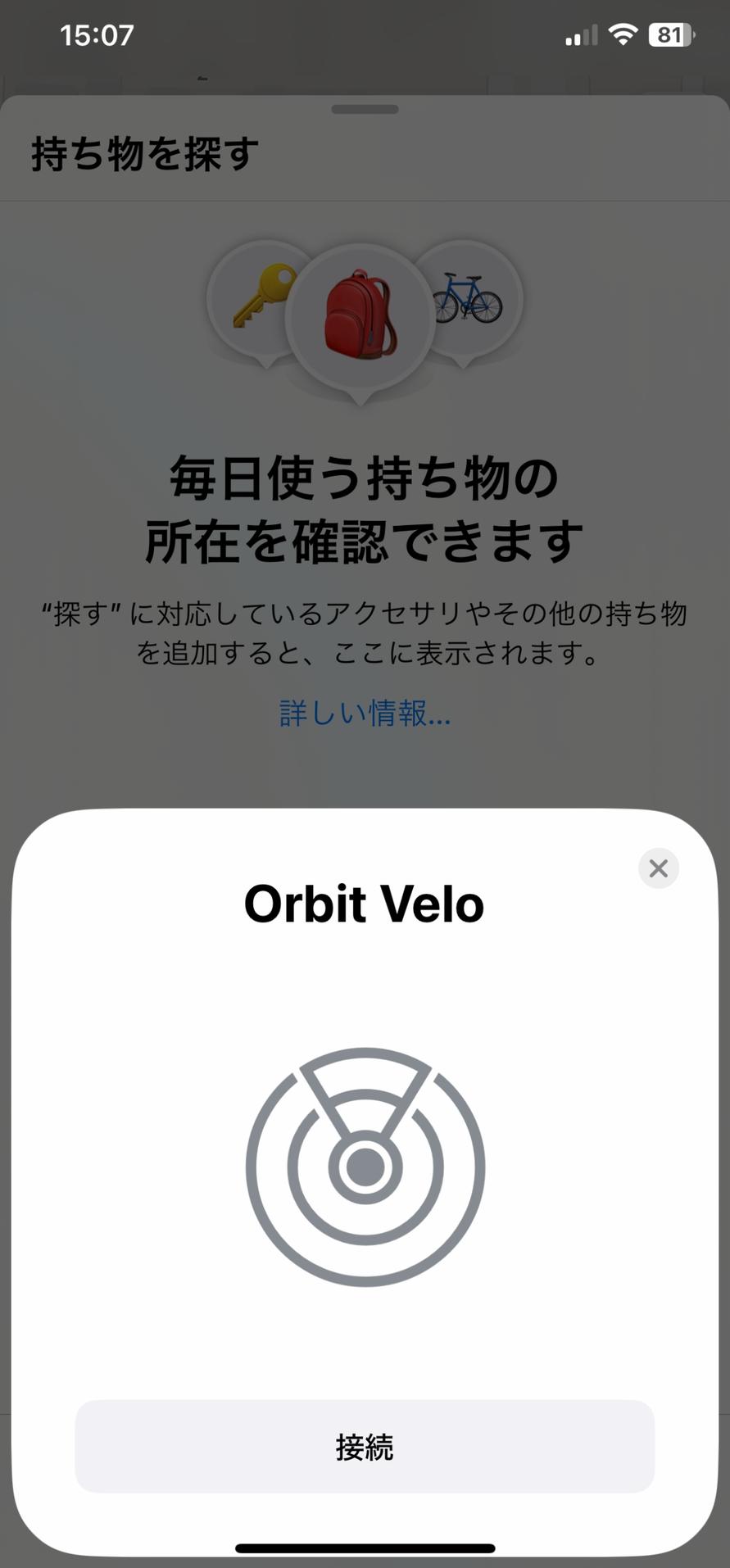Dismiss the Orbit Velo pairing sheet

tap(658, 868)
